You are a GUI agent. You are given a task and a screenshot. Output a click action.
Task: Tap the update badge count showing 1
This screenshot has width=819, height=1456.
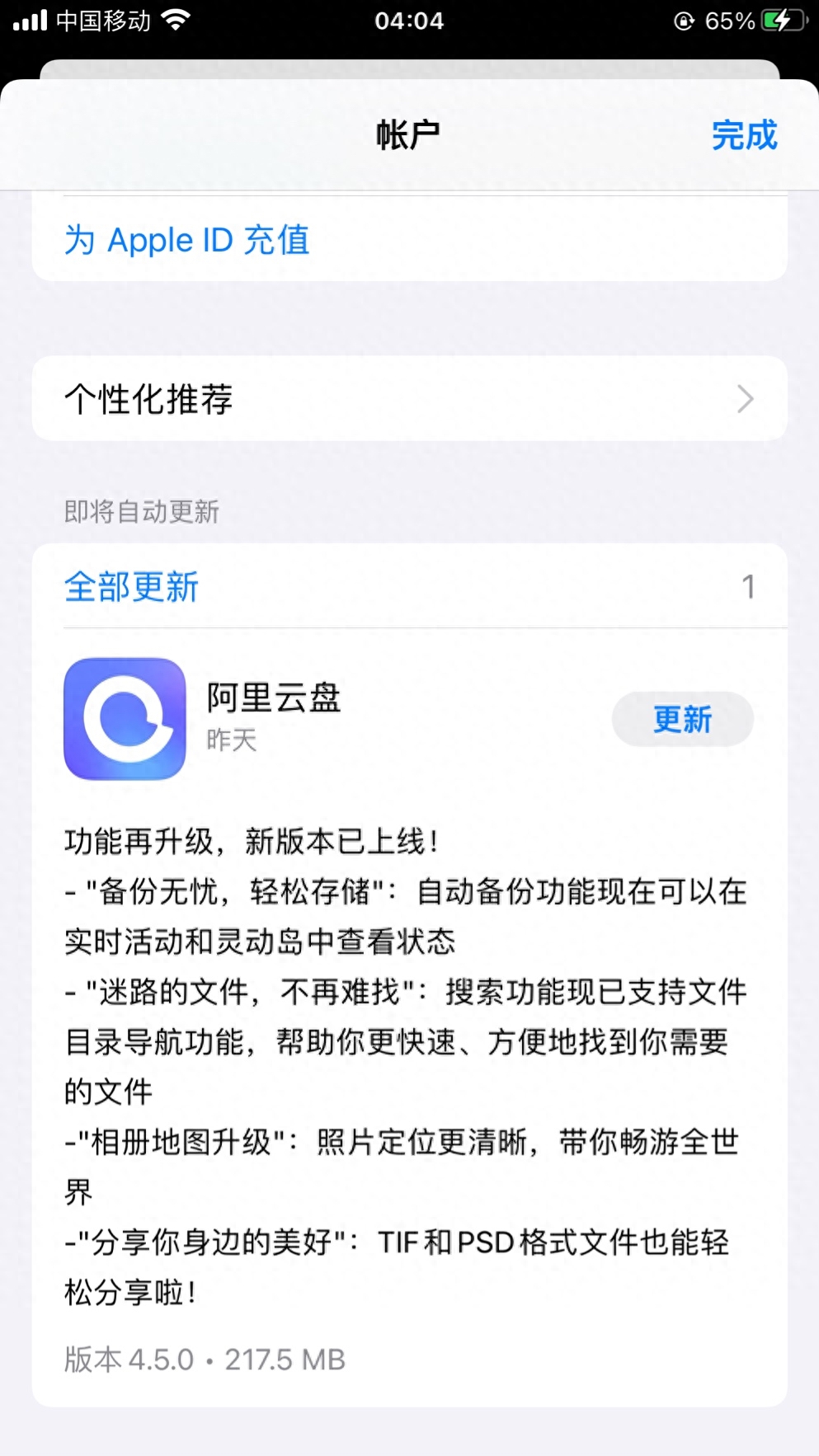point(749,586)
